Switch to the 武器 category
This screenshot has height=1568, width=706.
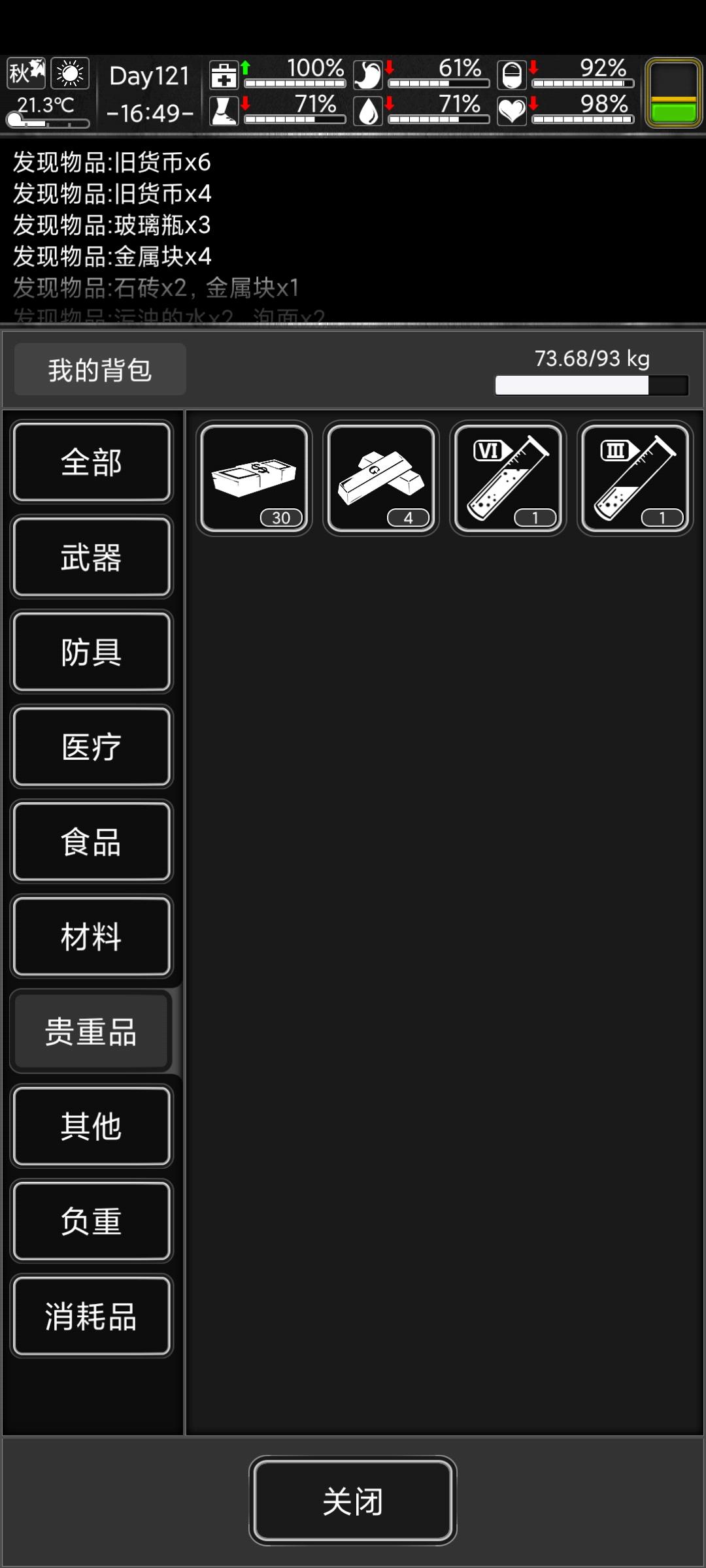click(92, 557)
